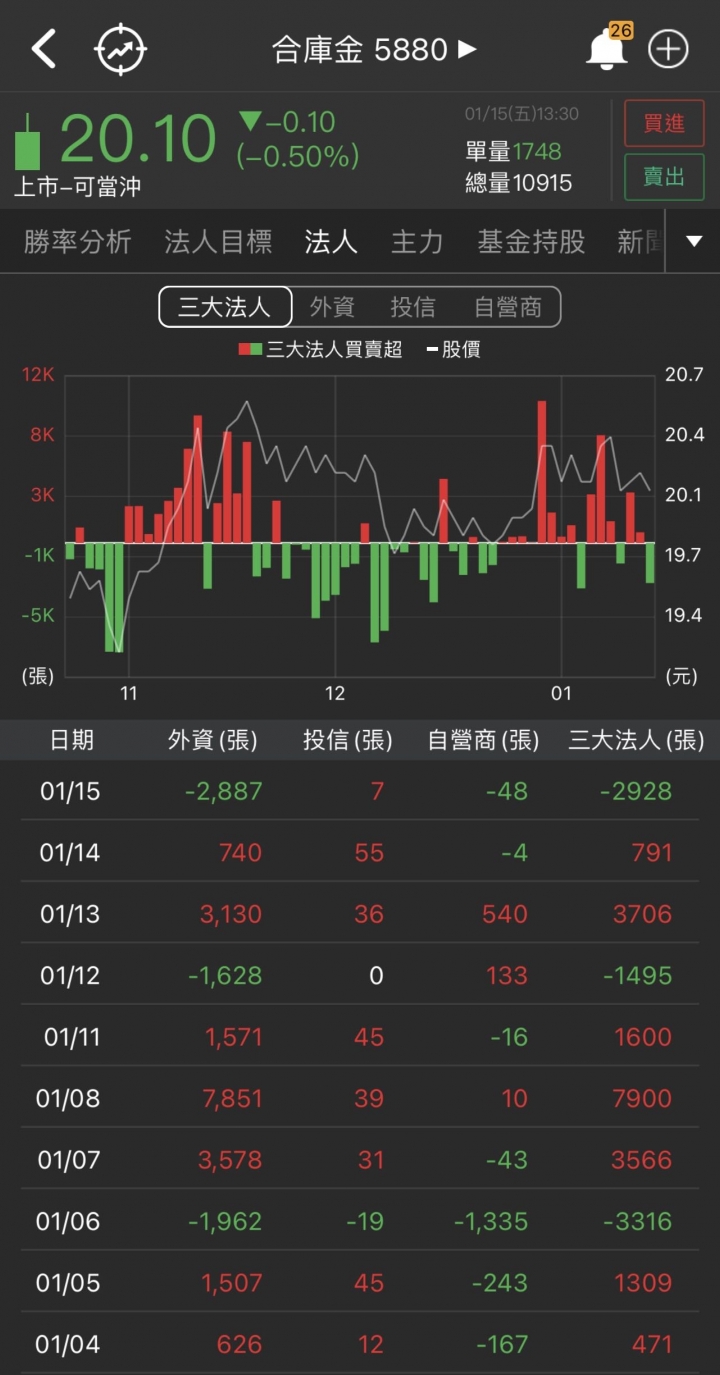This screenshot has width=720, height=1375.
Task: Open the notifications bell
Action: (x=608, y=48)
